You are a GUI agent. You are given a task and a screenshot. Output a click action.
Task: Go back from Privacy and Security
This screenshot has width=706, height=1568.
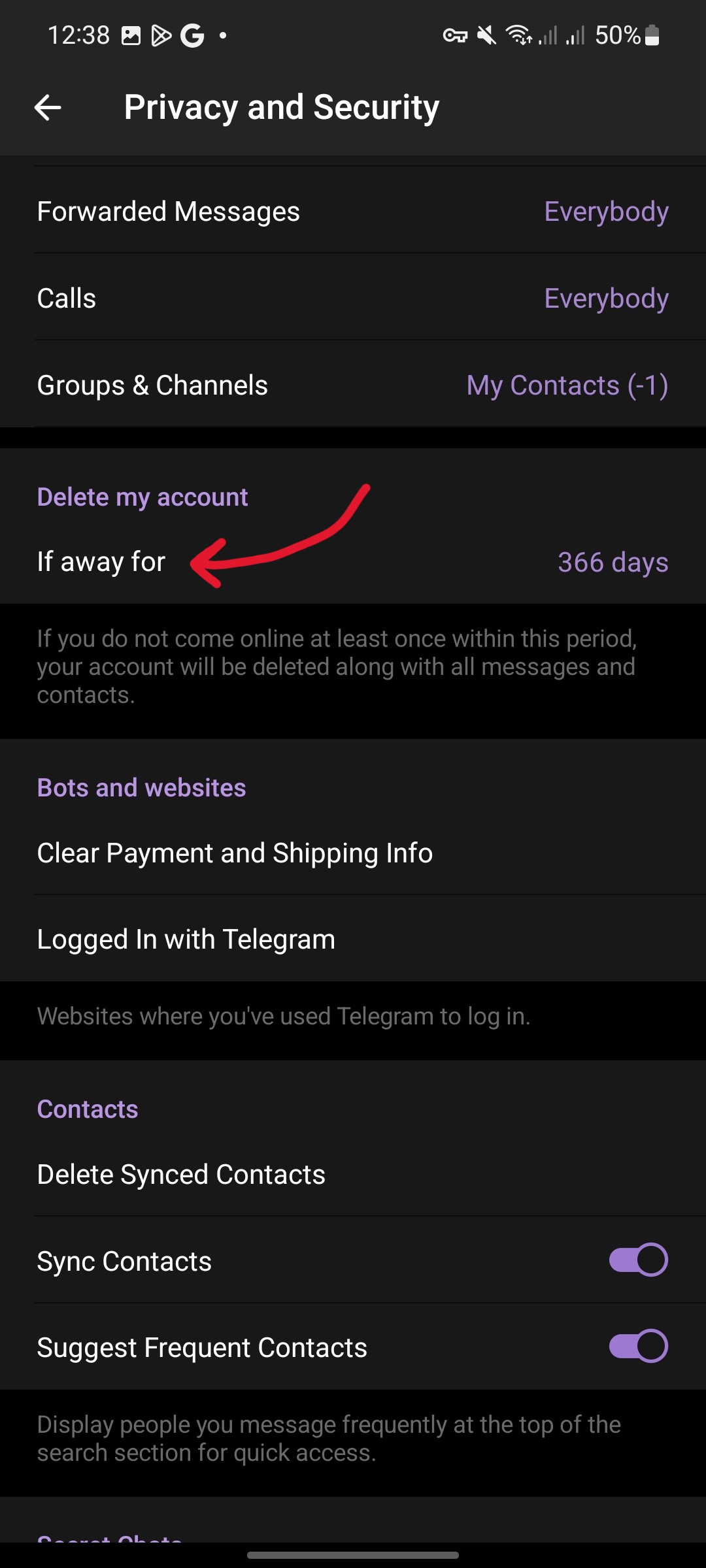pyautogui.click(x=48, y=108)
